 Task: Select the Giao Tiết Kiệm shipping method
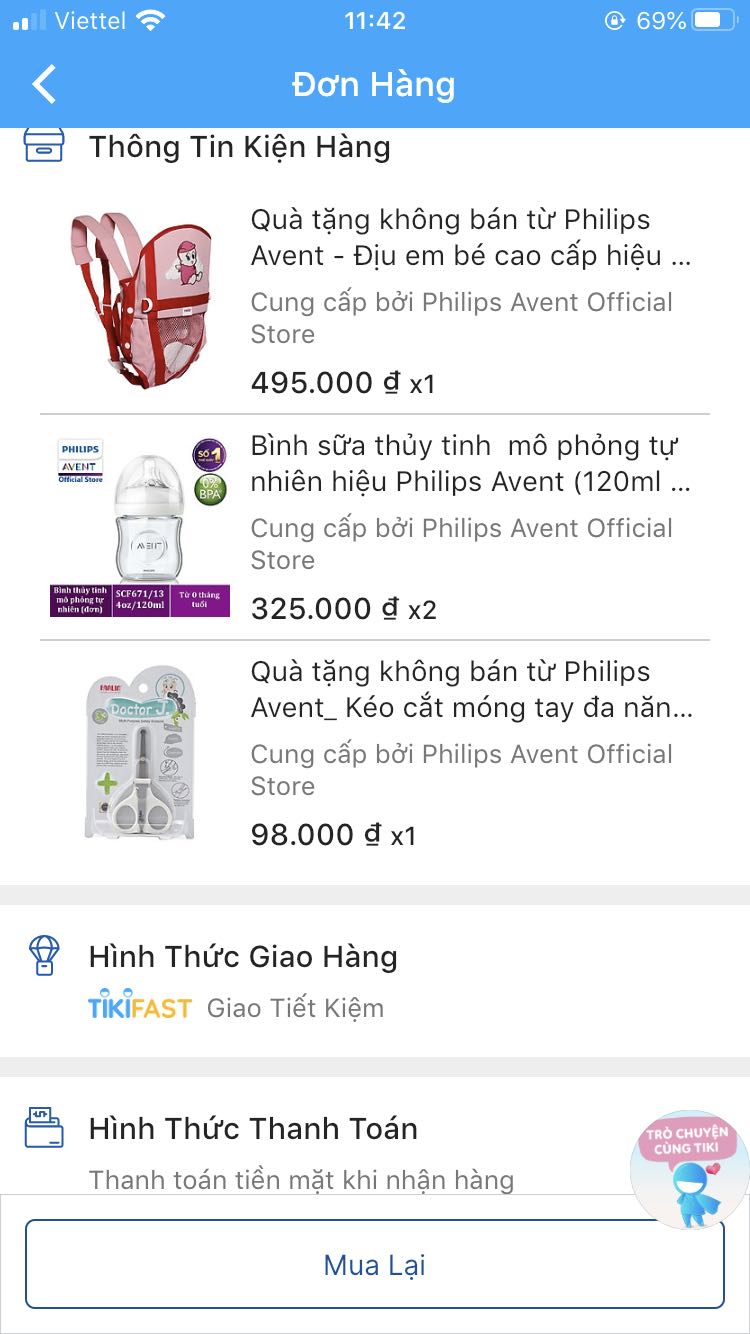294,1008
